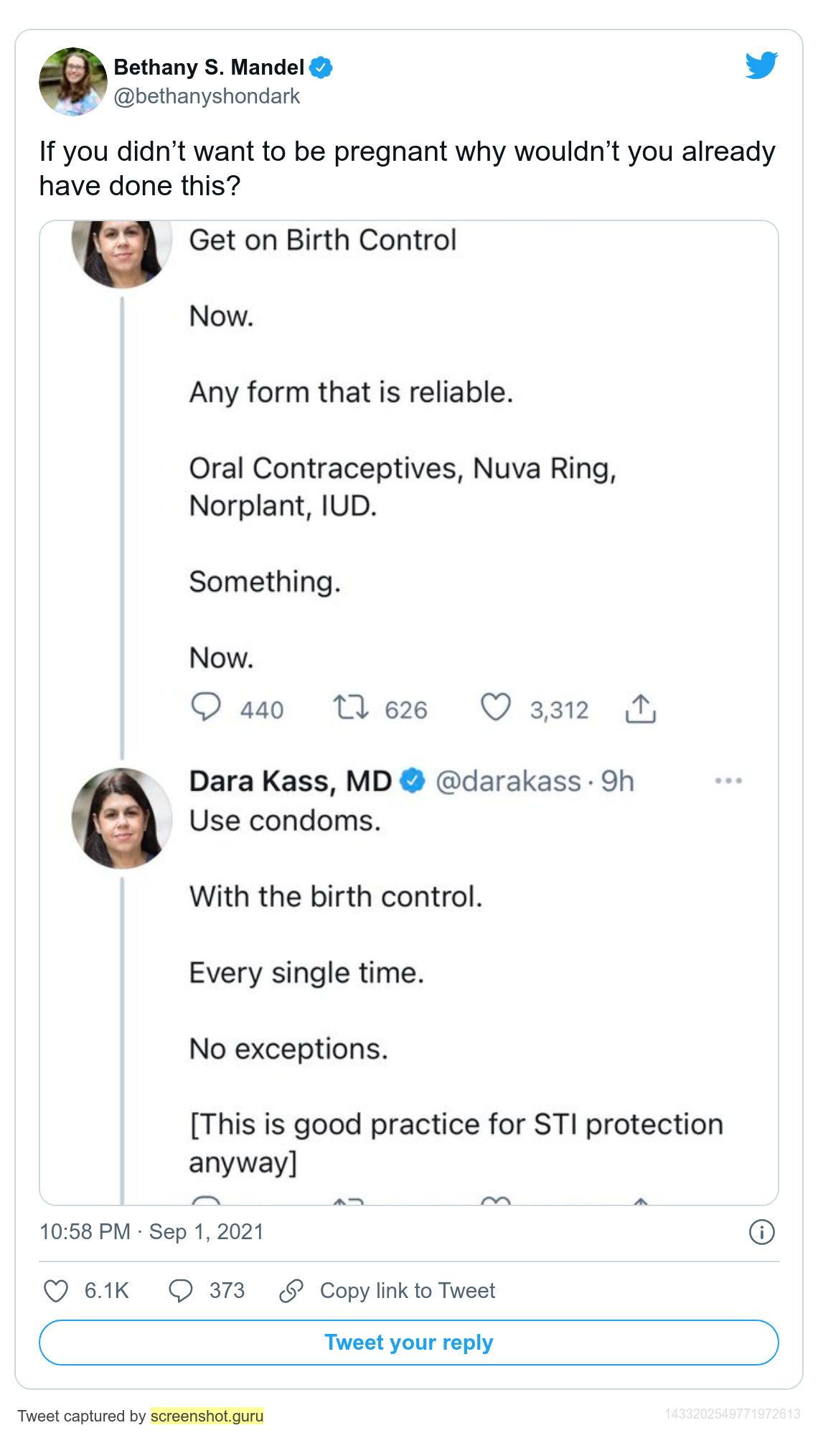The width and height of the screenshot is (818, 1456).
Task: Open the Twitter info icon beside the date
Action: pyautogui.click(x=762, y=1232)
